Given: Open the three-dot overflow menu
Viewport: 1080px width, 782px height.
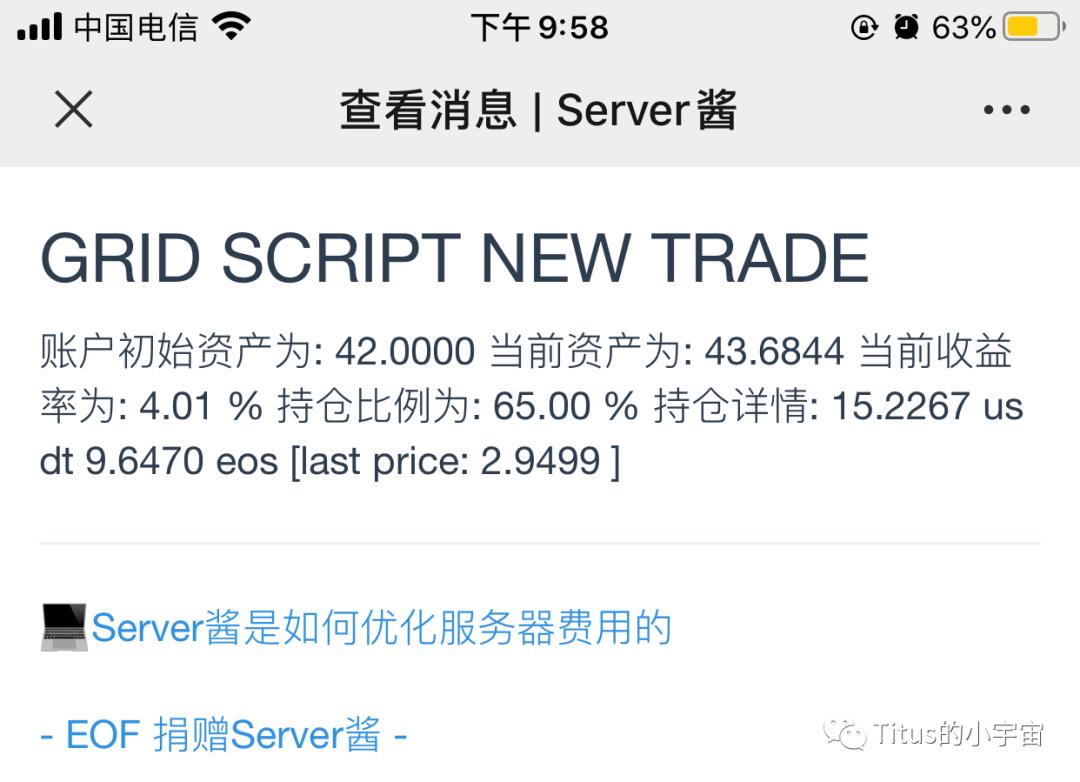Looking at the screenshot, I should click(x=1006, y=110).
